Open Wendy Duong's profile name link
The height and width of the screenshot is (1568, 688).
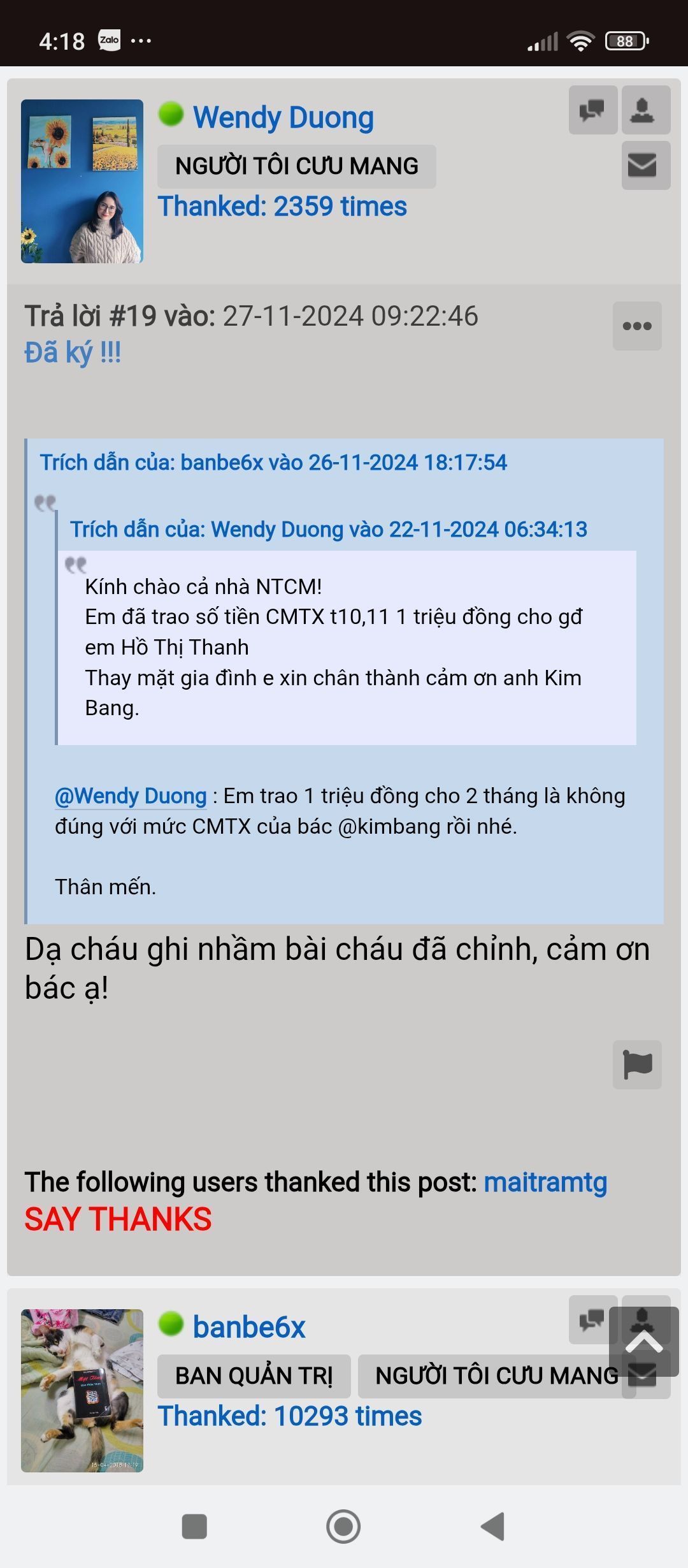coord(283,117)
